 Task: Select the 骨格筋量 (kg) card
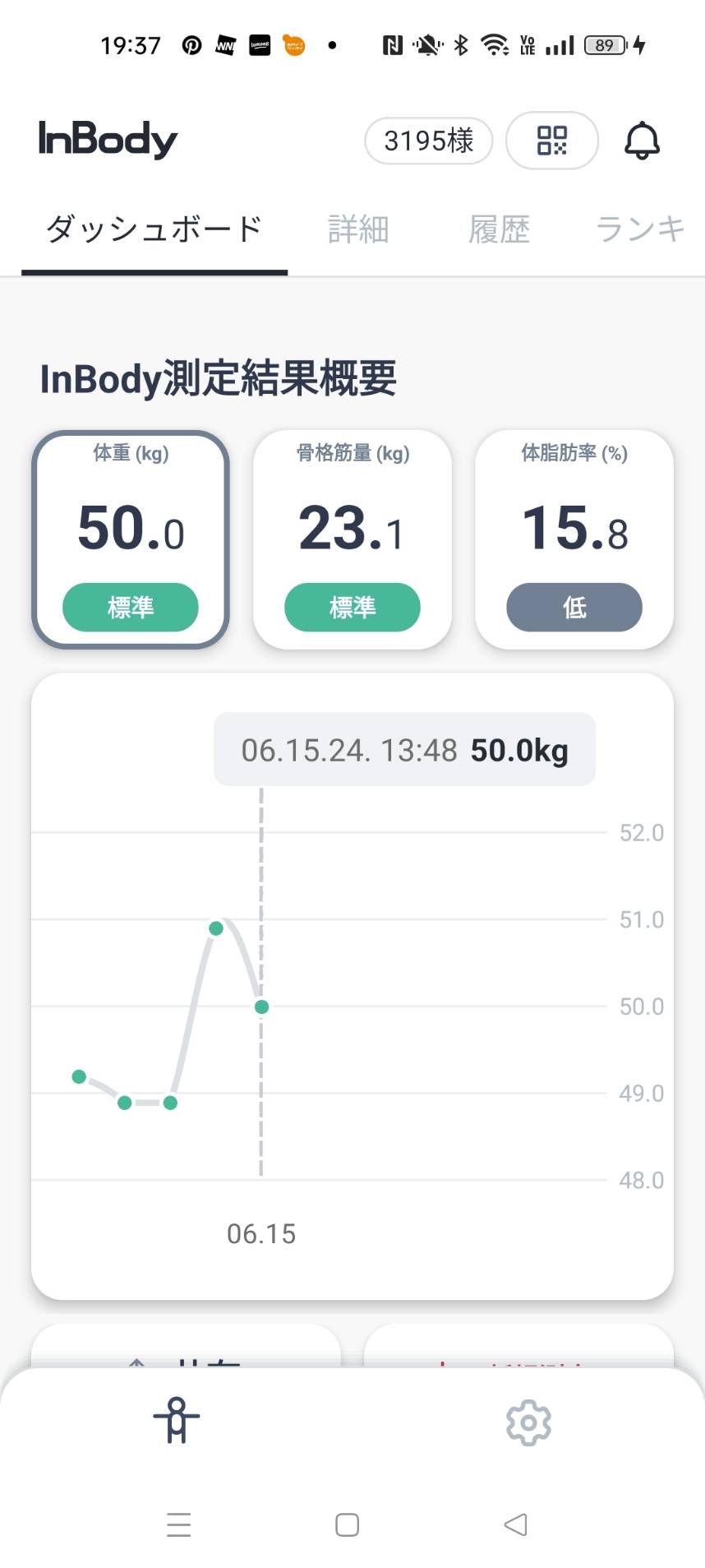352,539
